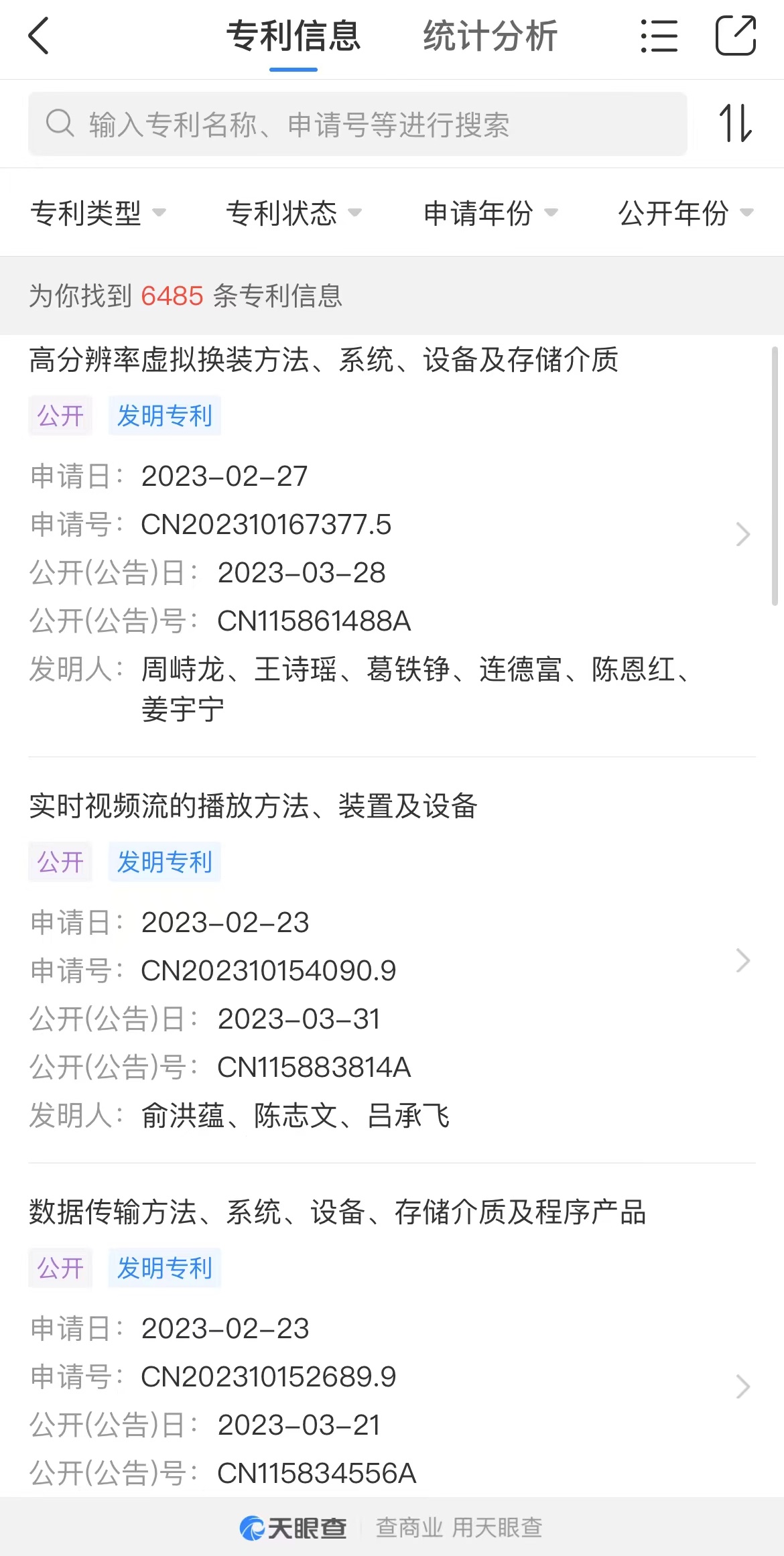The height and width of the screenshot is (1556, 784).
Task: Expand the 专利类型 filter
Action: point(98,213)
